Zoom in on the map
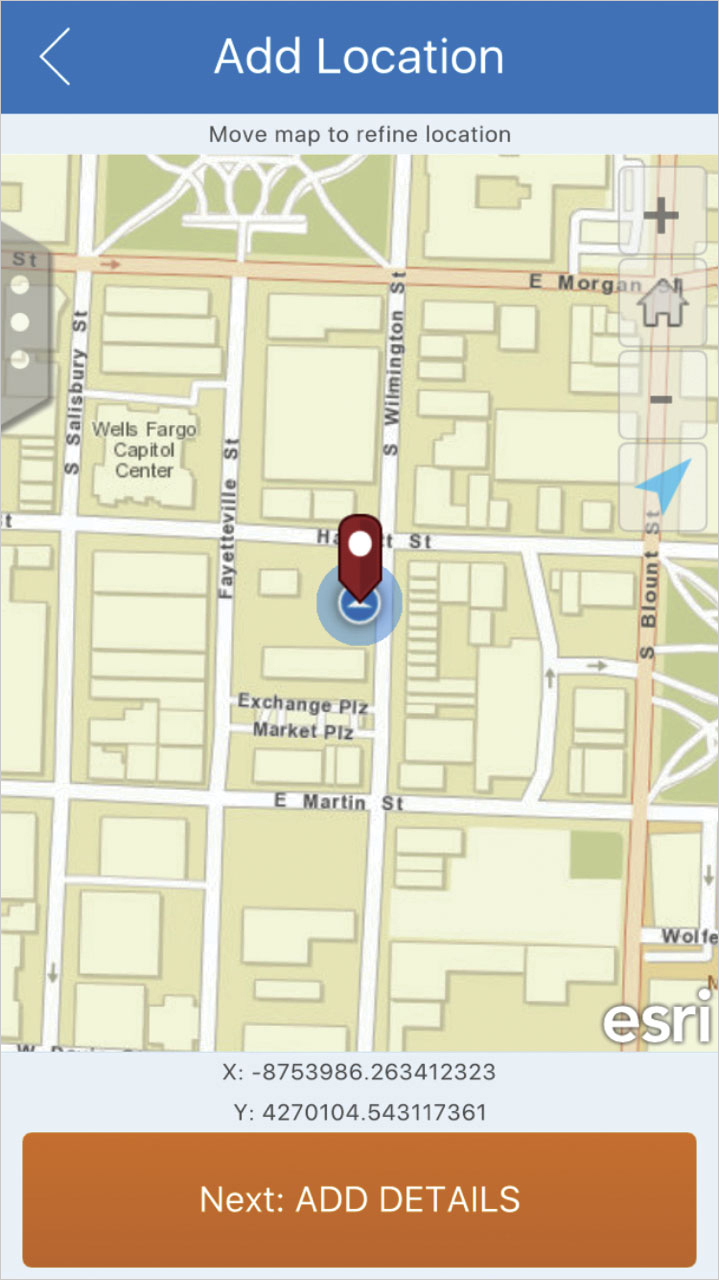Image resolution: width=719 pixels, height=1280 pixels. coord(661,212)
